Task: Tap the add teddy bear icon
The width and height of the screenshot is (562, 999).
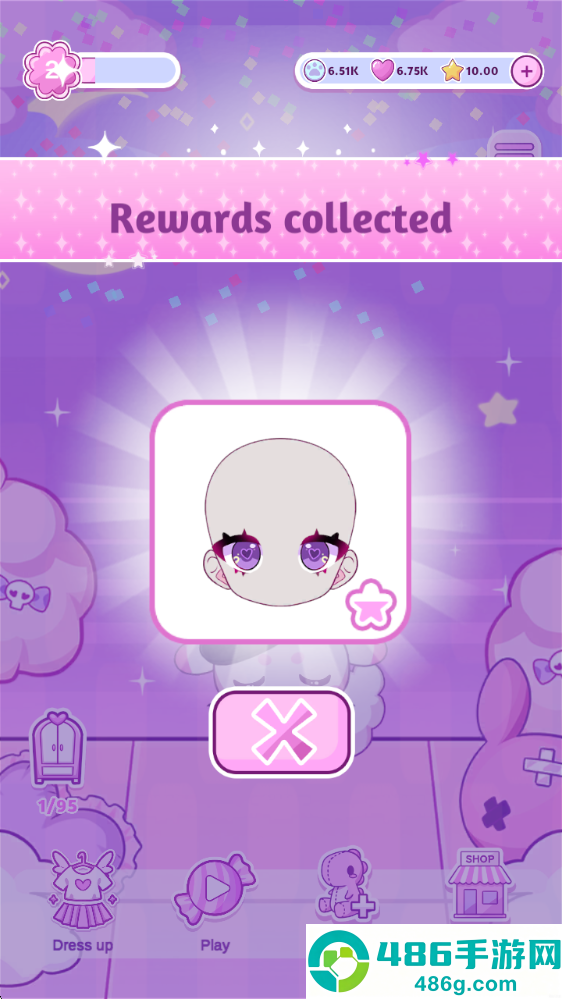Action: coord(347,884)
